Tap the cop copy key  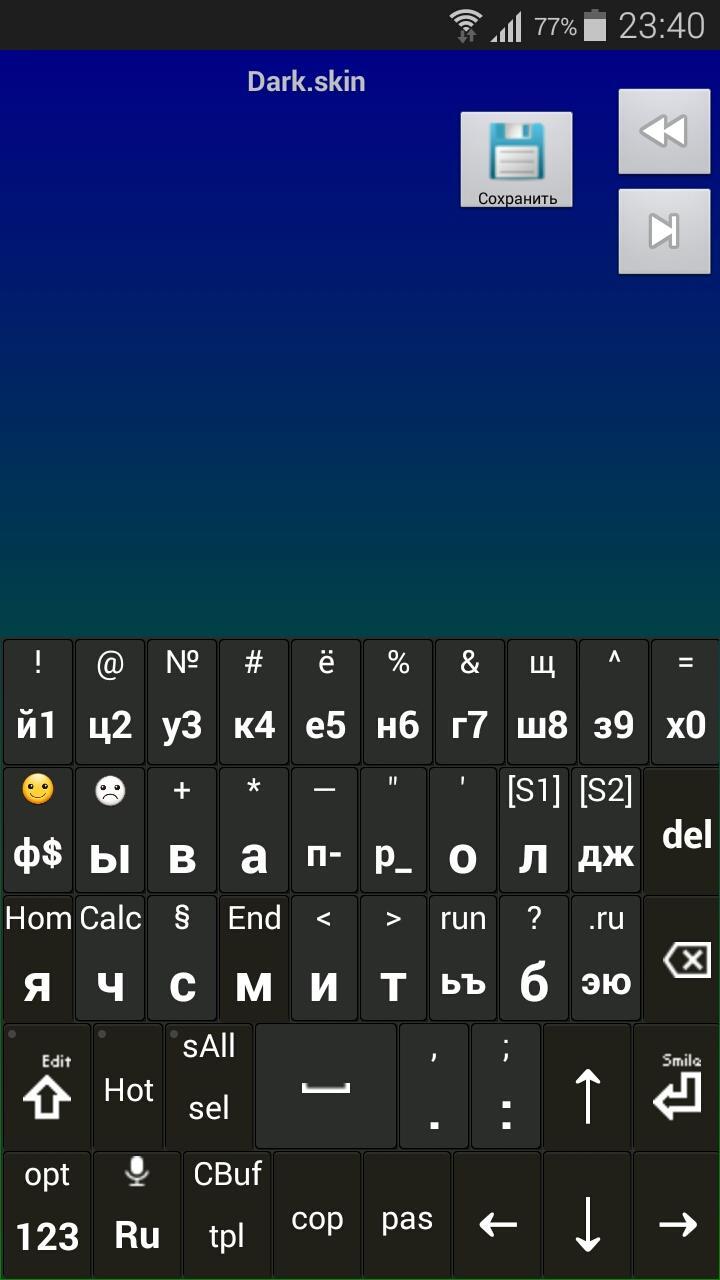click(317, 1215)
